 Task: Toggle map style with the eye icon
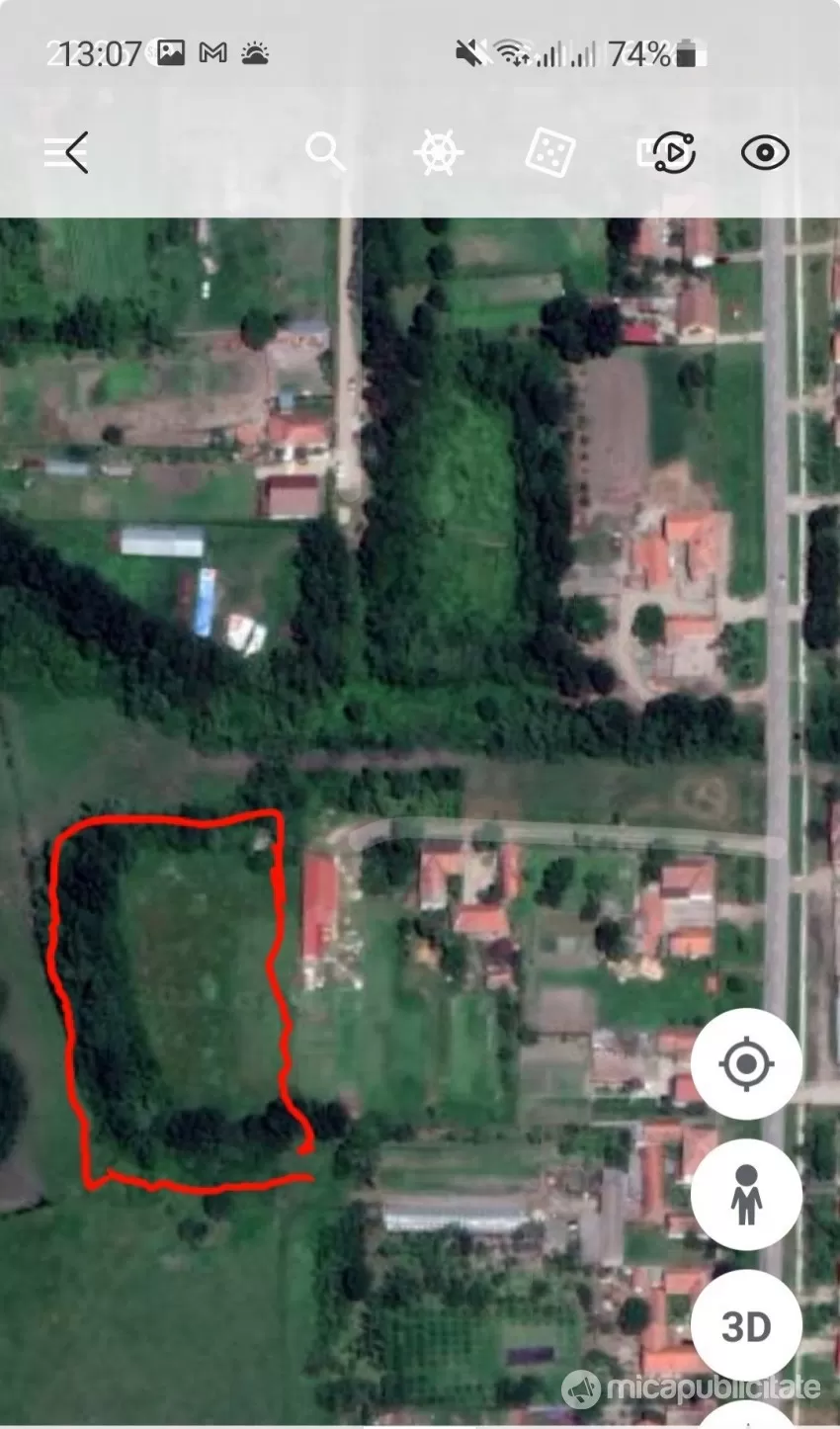click(765, 153)
